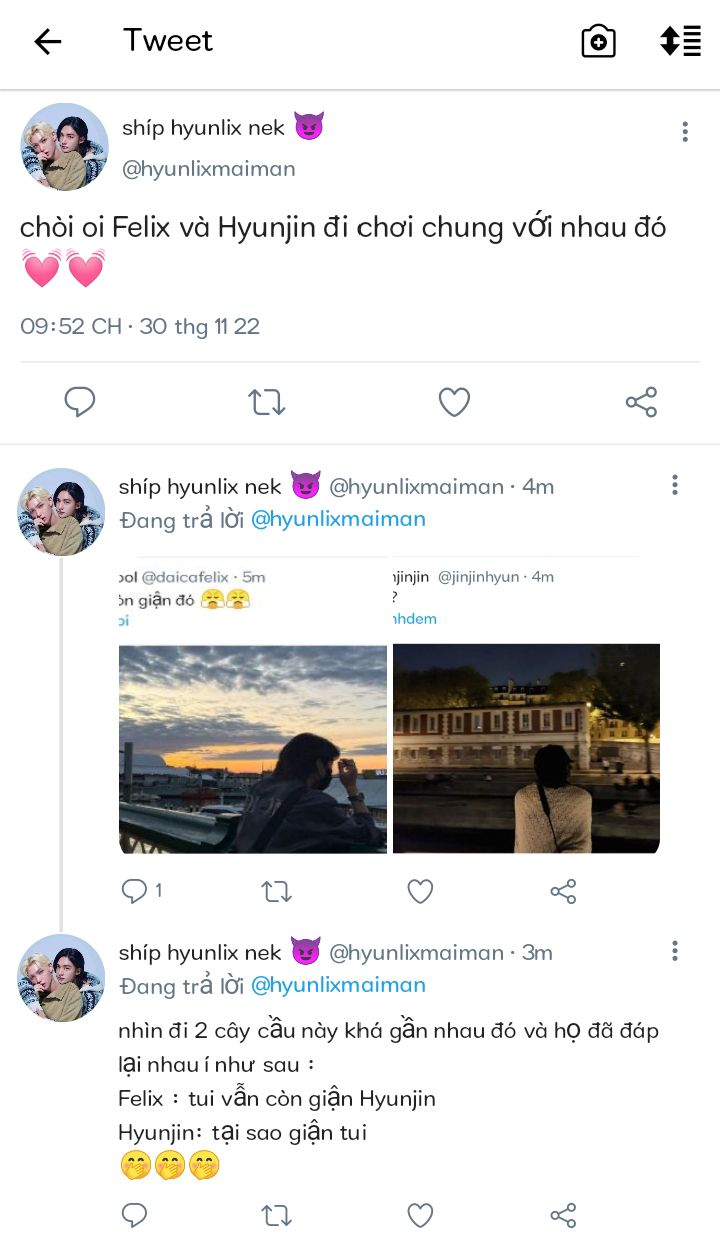
Task: Open overflow menu on the 4m reply
Action: point(675,485)
